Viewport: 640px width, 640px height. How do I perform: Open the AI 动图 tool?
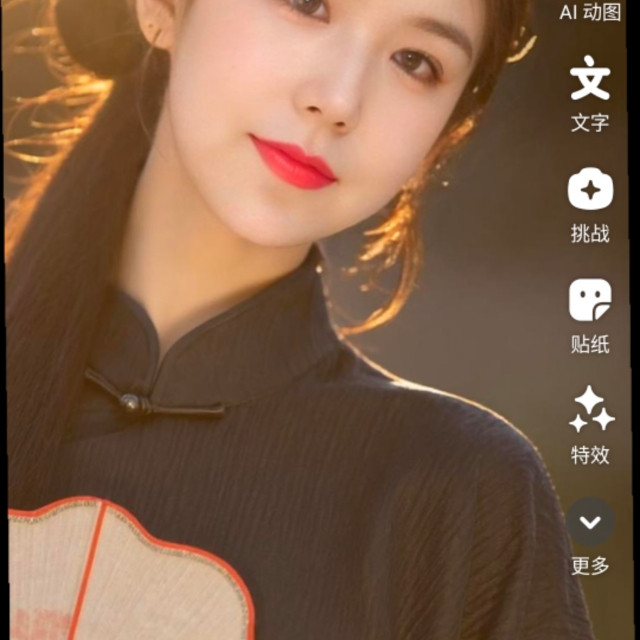coord(590,12)
